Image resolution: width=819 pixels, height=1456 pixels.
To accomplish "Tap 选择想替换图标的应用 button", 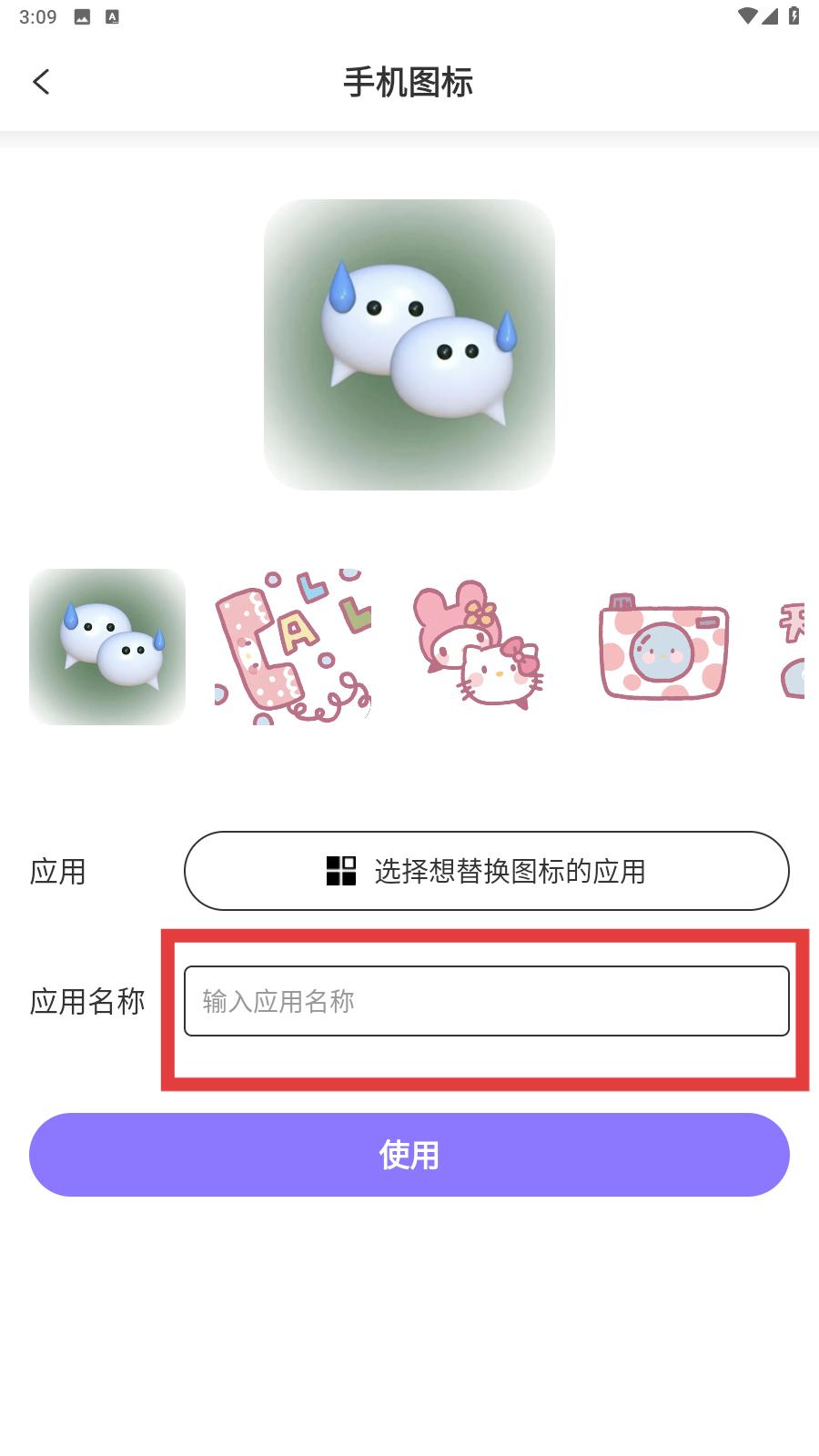I will click(487, 871).
